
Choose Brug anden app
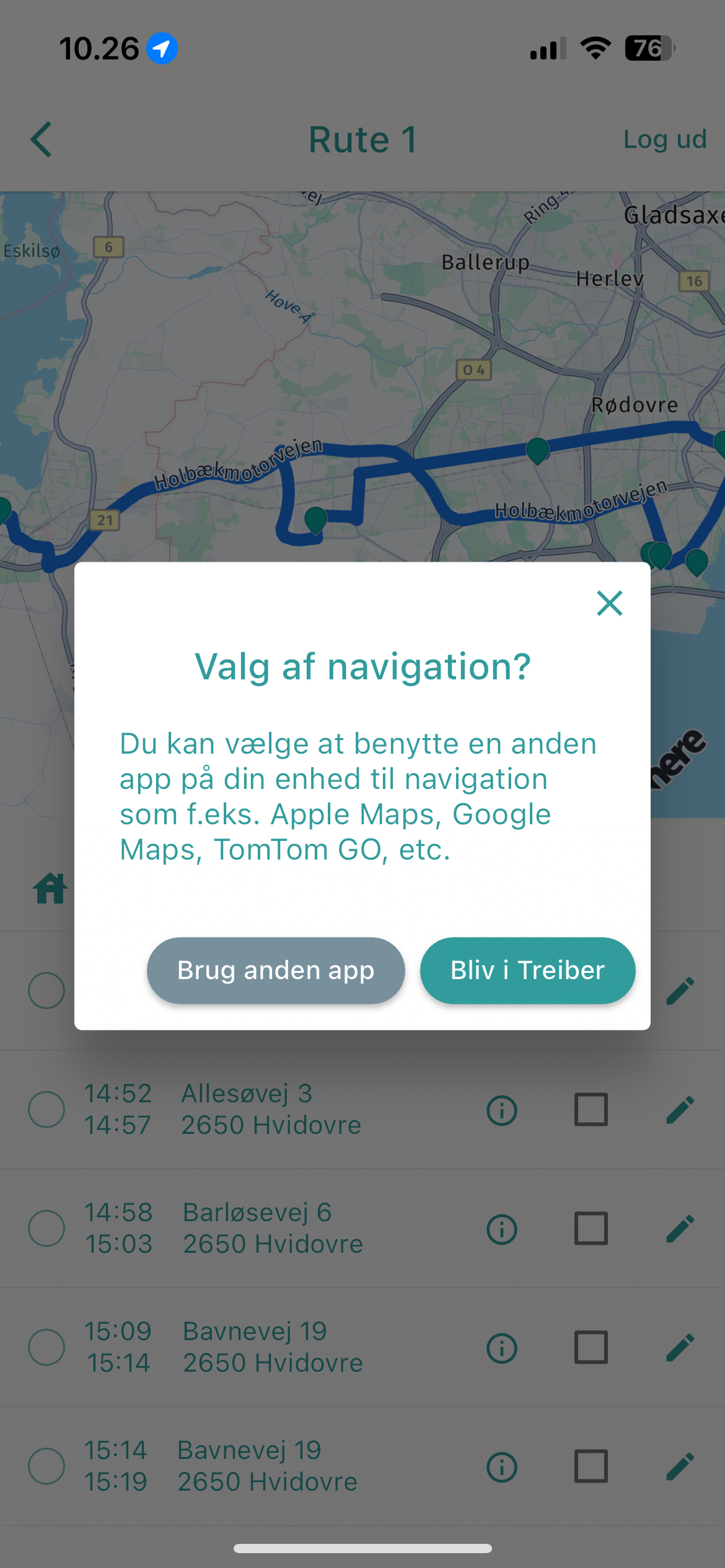click(x=276, y=970)
